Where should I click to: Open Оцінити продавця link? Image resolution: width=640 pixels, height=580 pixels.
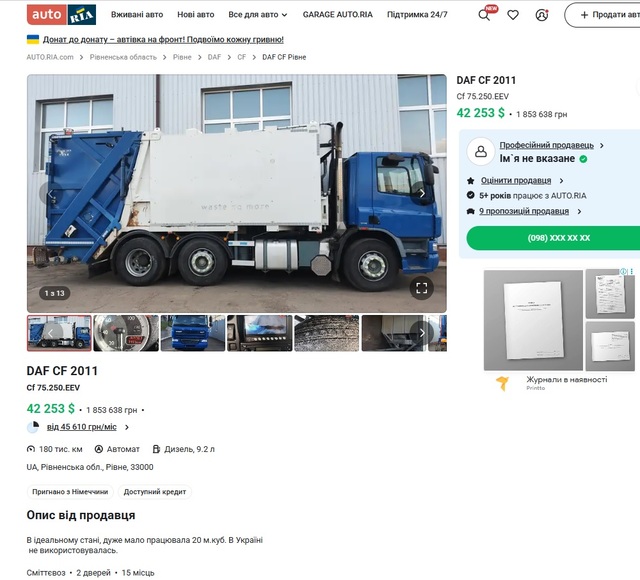coord(516,180)
